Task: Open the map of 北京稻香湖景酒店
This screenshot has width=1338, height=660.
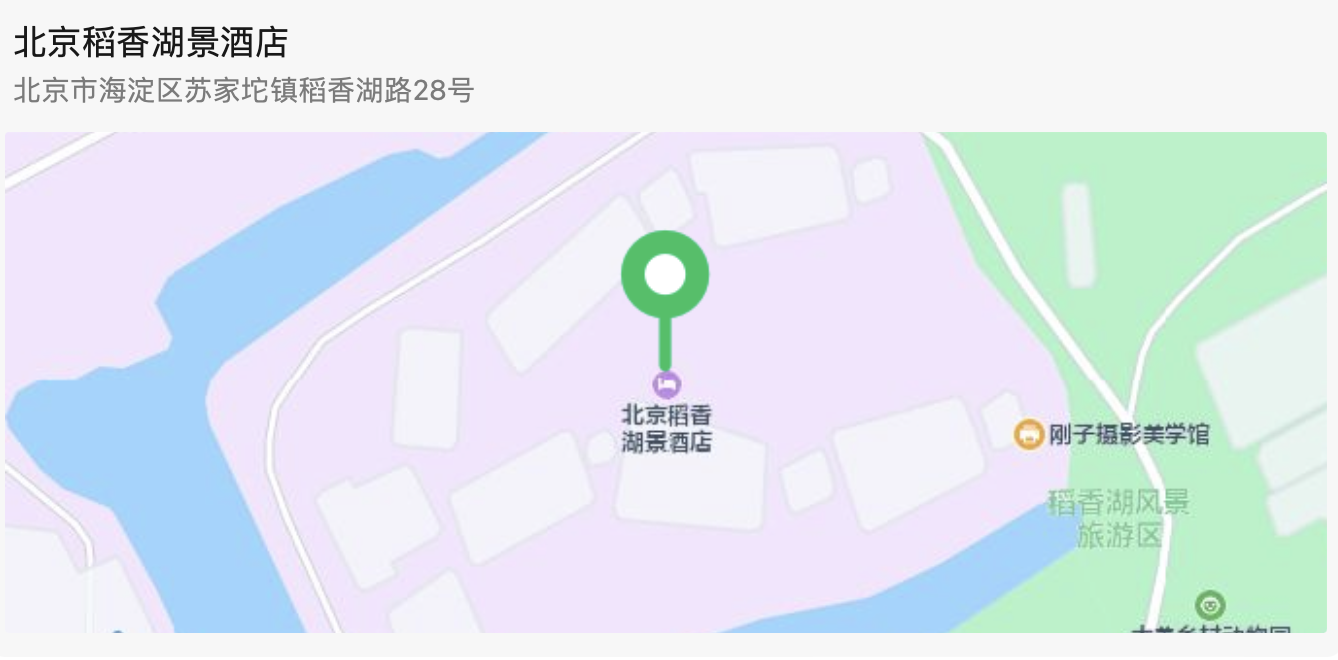Action: point(665,382)
